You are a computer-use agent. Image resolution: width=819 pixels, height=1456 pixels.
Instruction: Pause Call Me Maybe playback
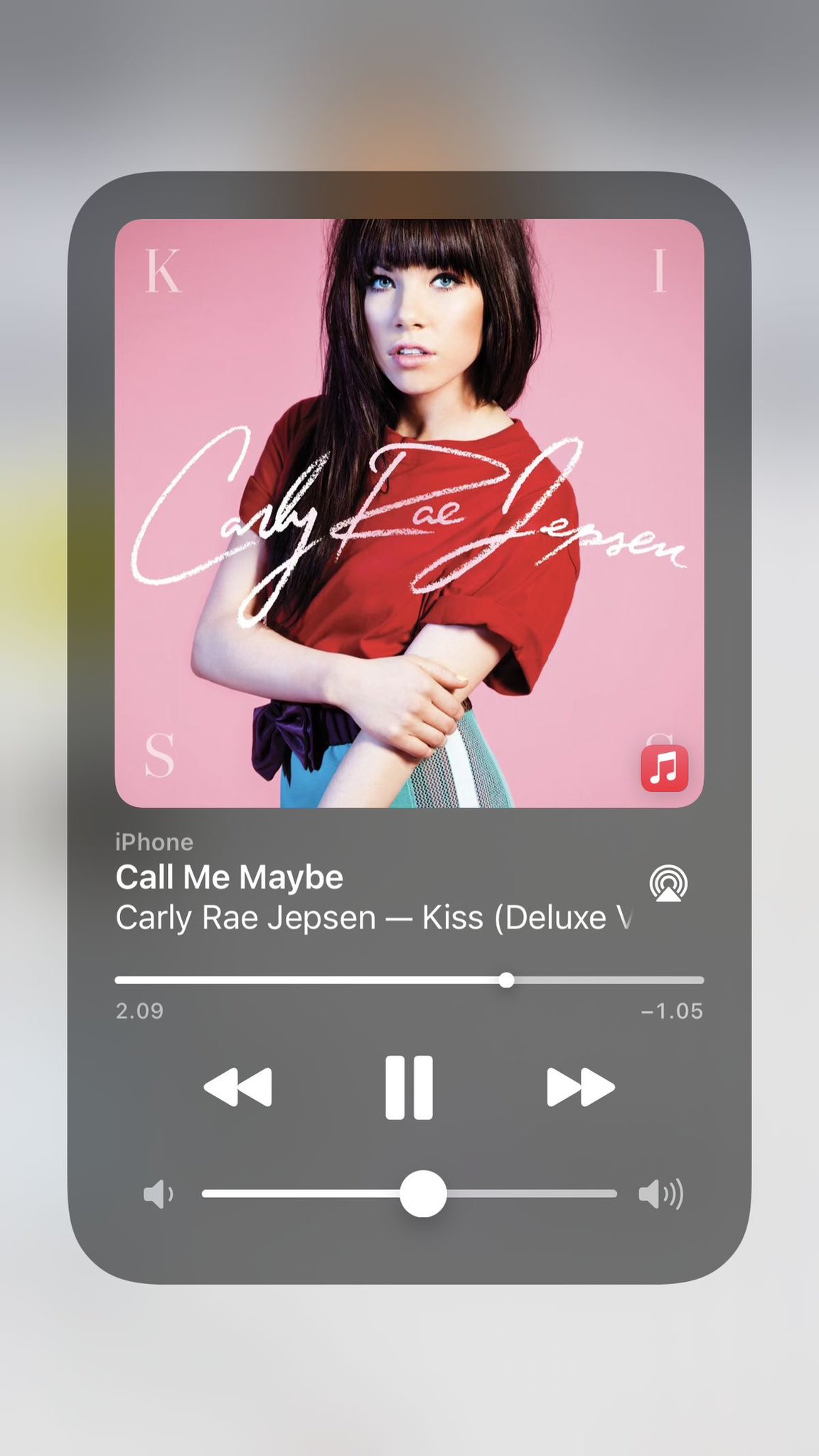pos(409,1087)
